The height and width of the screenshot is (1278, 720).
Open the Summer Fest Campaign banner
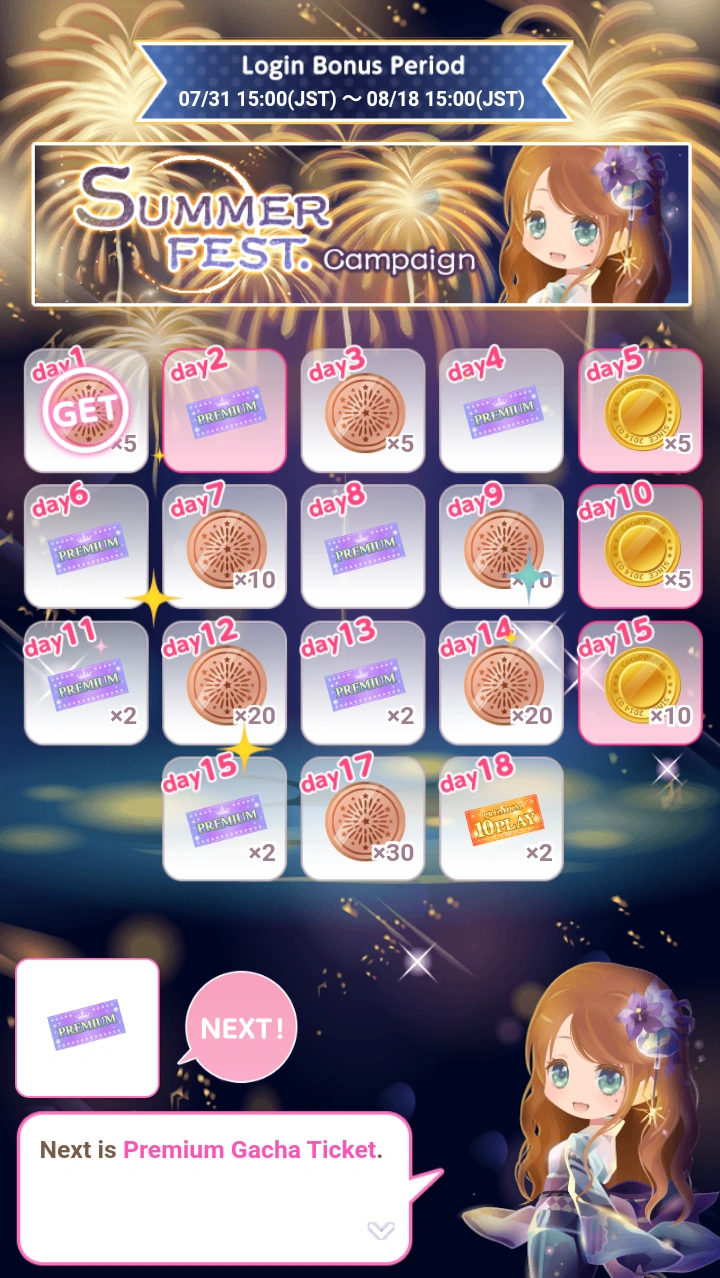361,224
